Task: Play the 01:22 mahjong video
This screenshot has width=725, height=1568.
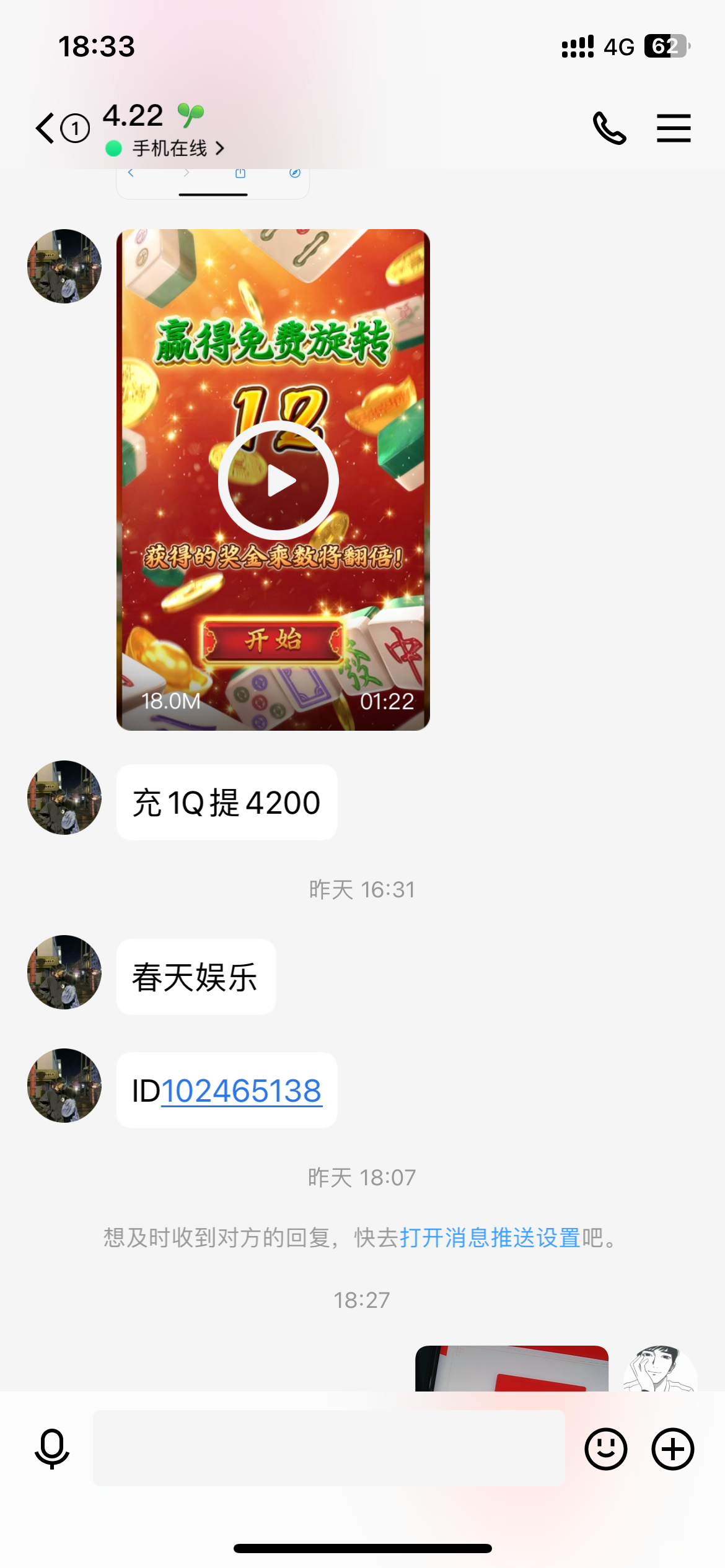Action: (278, 481)
